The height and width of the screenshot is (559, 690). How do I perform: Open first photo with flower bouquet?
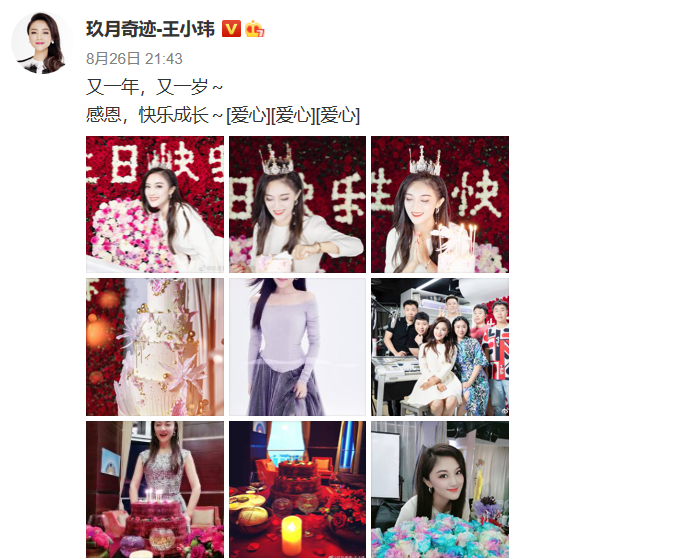pyautogui.click(x=155, y=204)
